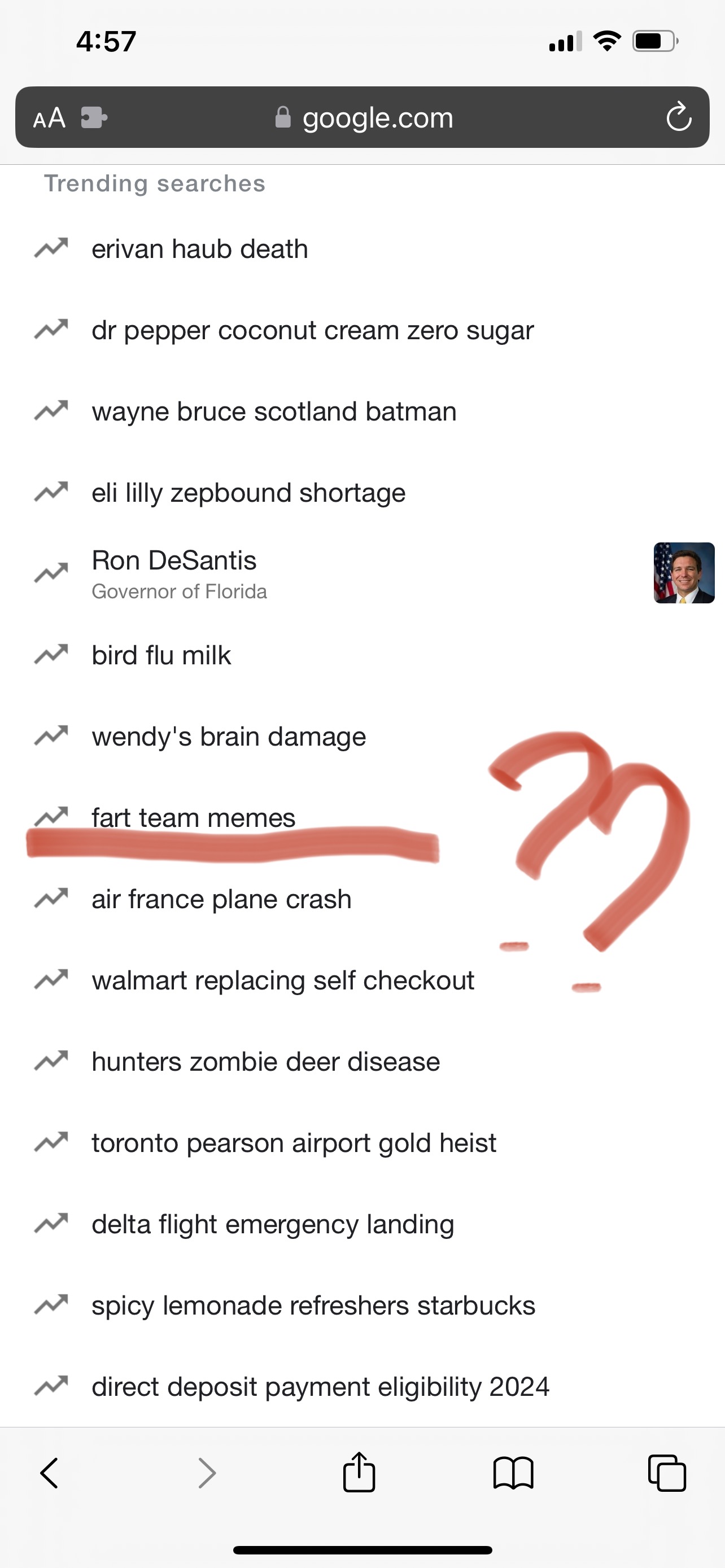Reload the google.com page
The height and width of the screenshot is (1568, 725).
click(x=678, y=117)
